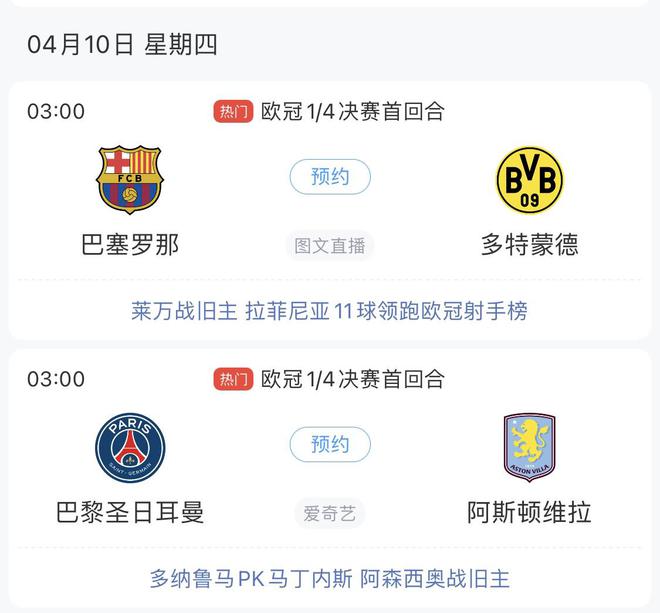This screenshot has width=660, height=613.
Task: Reserve the Barcelona vs Dortmund match
Action: pos(330,177)
